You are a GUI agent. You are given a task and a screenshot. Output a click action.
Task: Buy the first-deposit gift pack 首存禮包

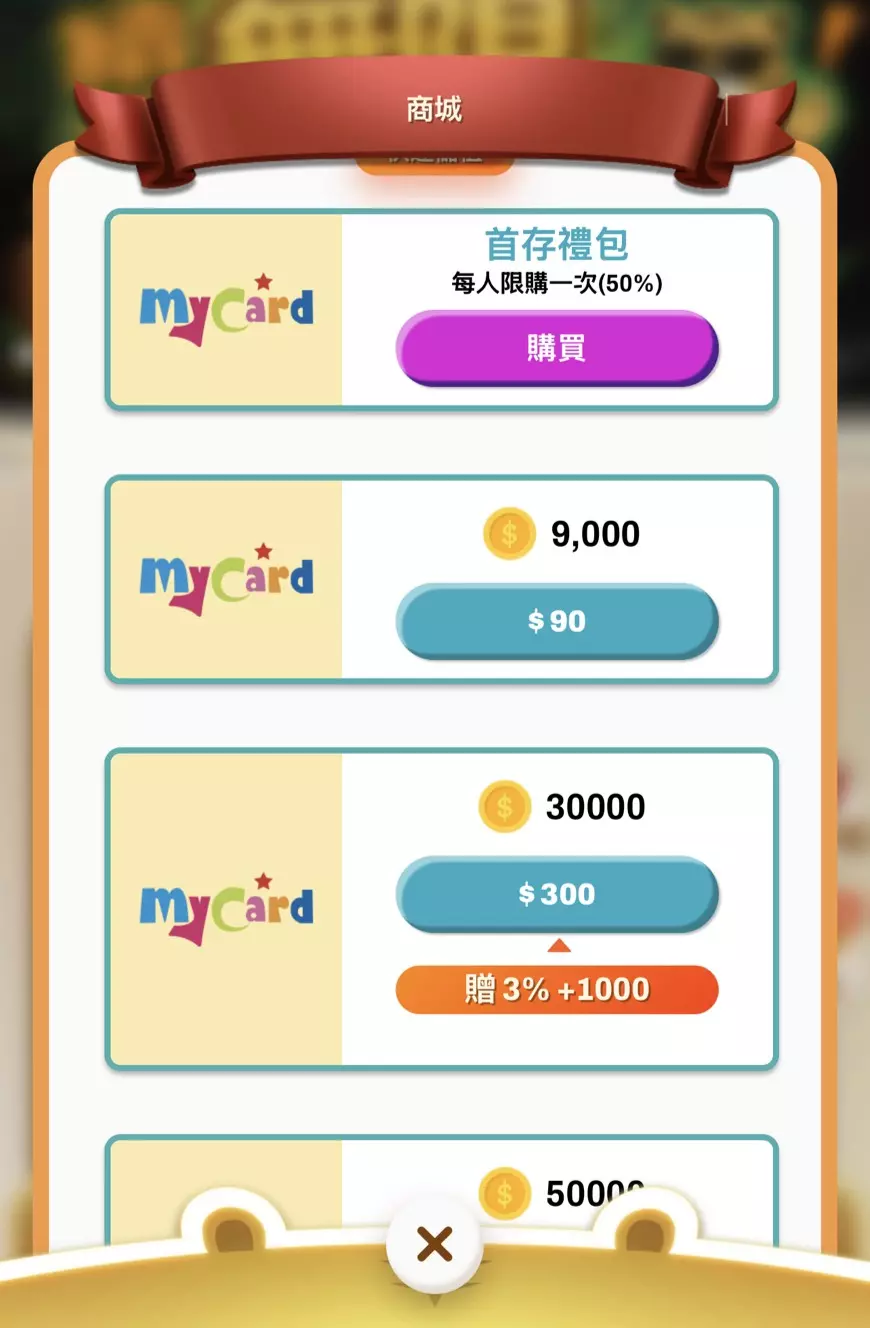coord(557,348)
